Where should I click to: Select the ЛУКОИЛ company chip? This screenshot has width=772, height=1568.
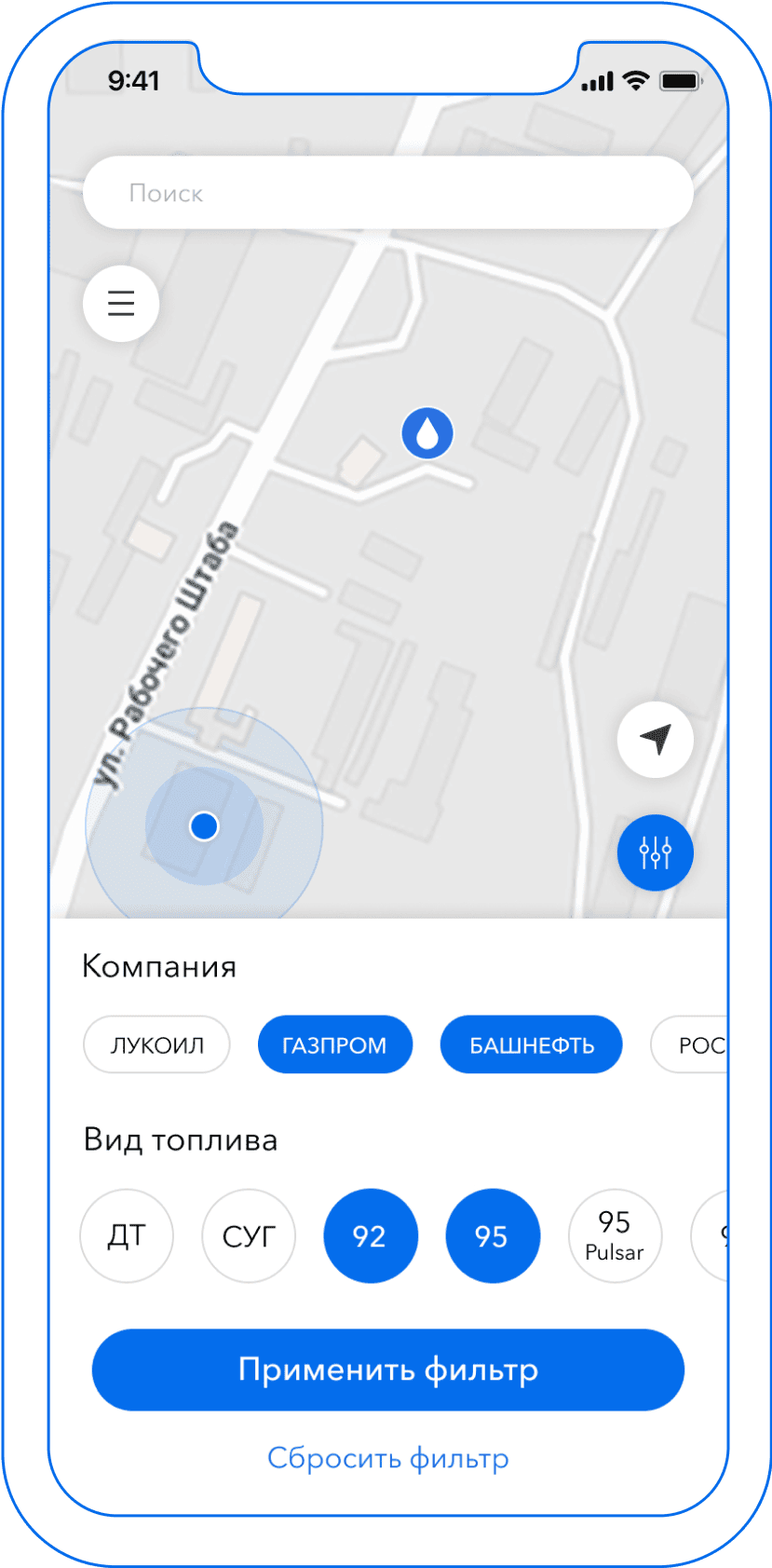click(156, 1045)
